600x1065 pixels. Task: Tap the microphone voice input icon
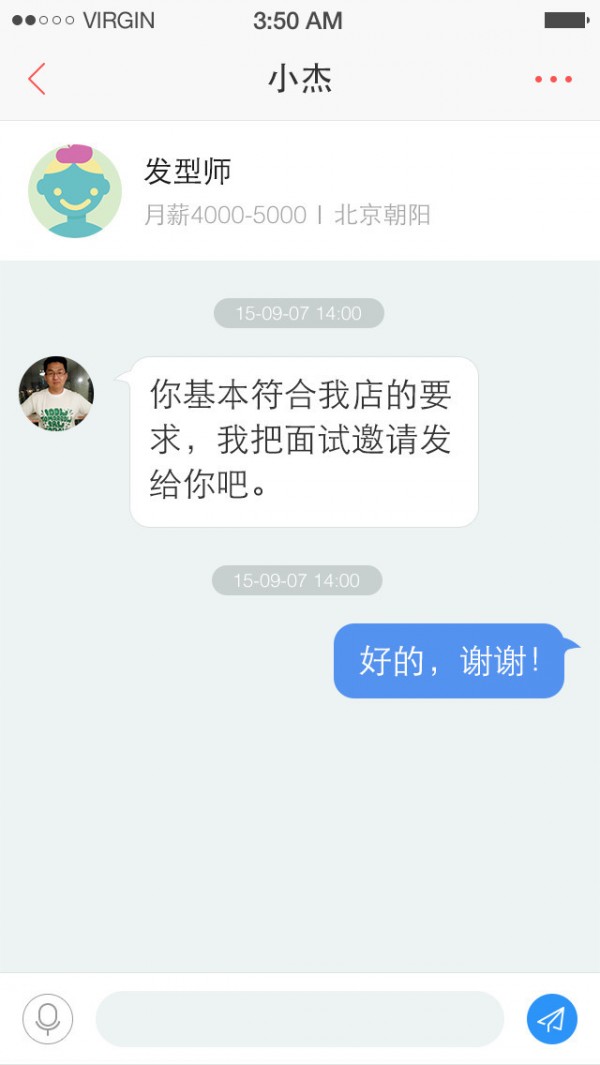[47, 1019]
